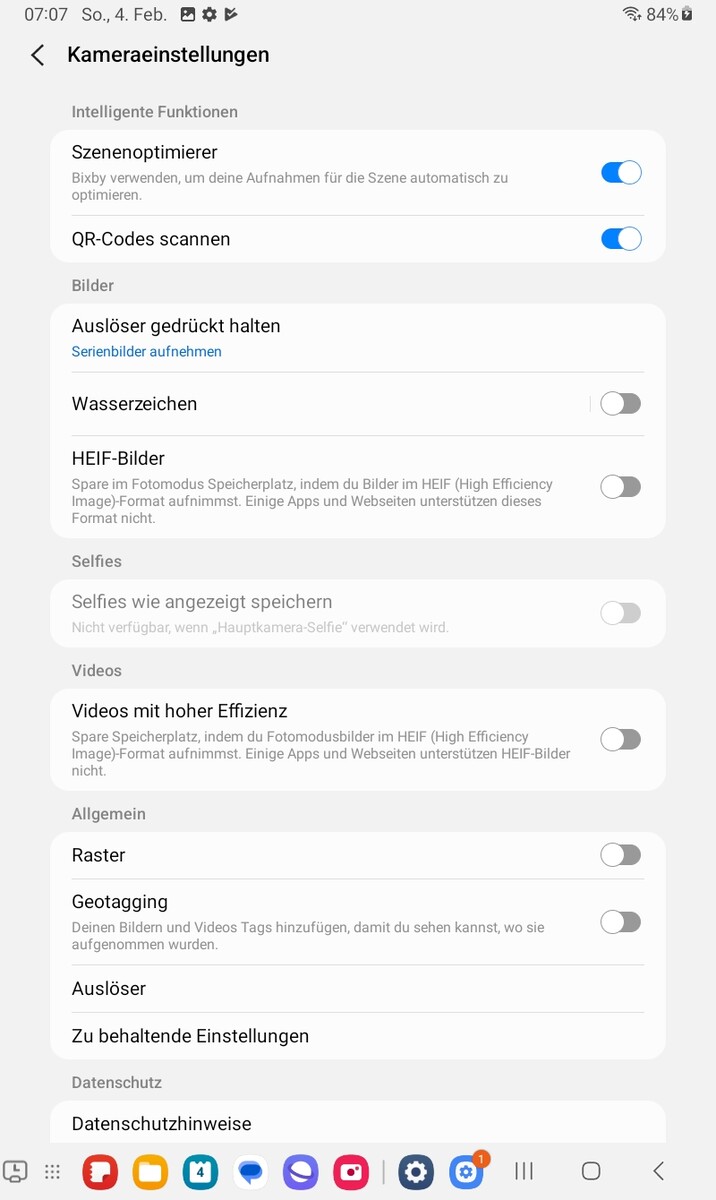Screen dimensions: 716x1200
Task: Open the app drawer grid in taskbar
Action: [53, 1171]
